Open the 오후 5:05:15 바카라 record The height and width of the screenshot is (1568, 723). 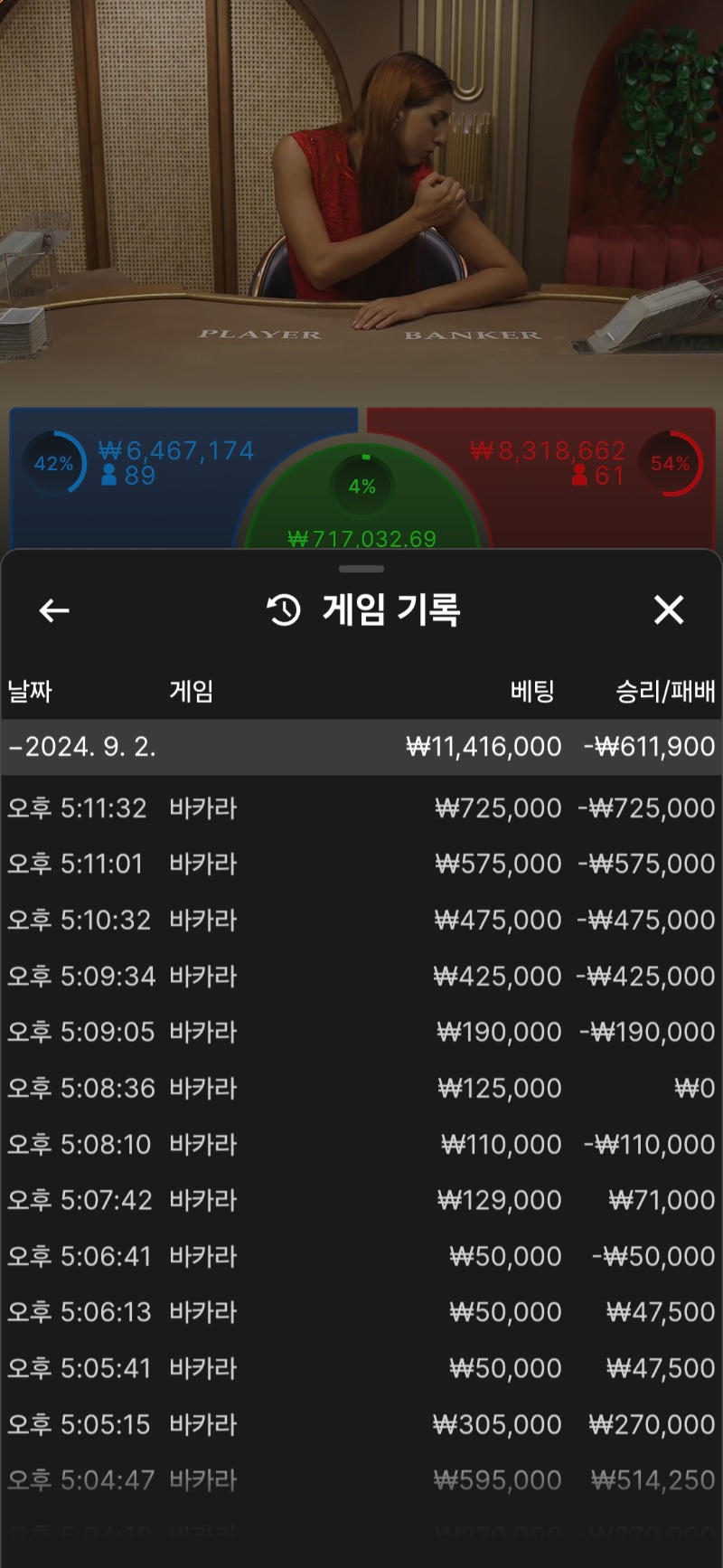(x=361, y=1425)
